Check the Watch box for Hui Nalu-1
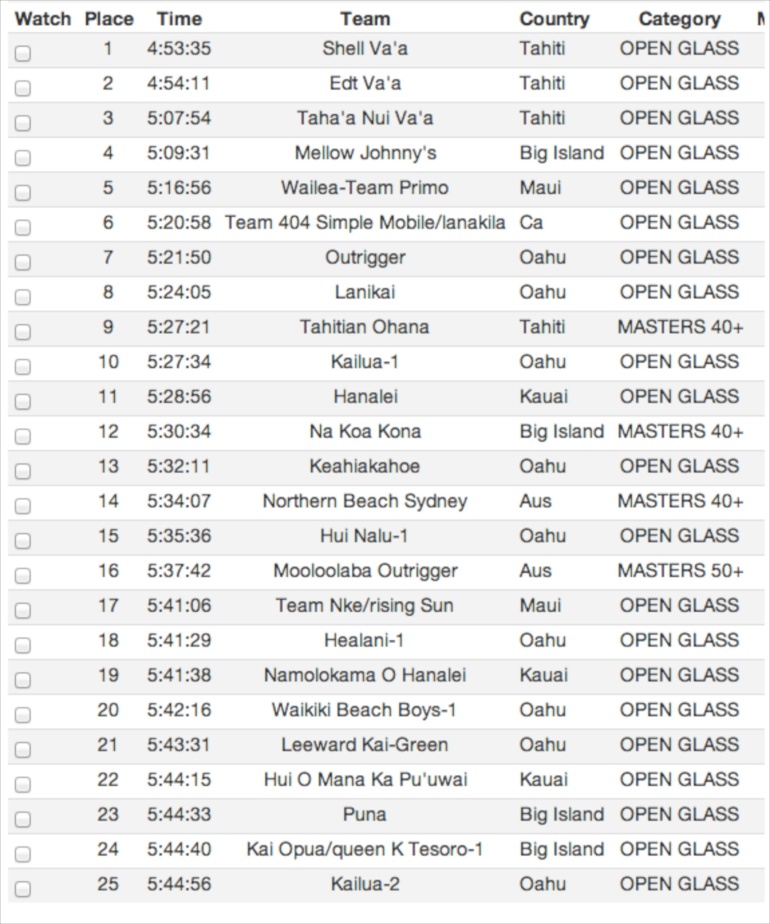Screen dimensions: 770x924 (23, 541)
